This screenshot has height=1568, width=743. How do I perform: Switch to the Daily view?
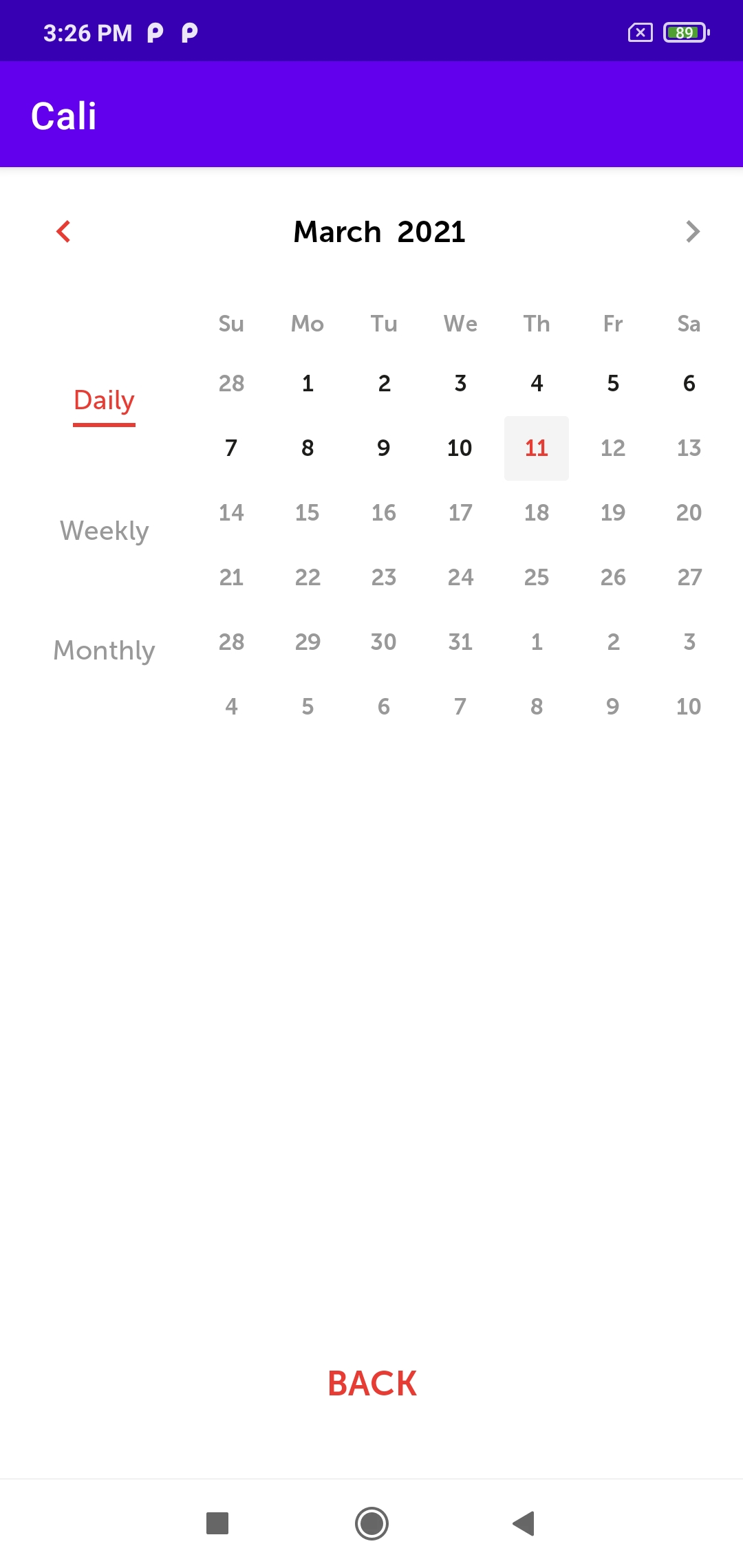coord(104,401)
